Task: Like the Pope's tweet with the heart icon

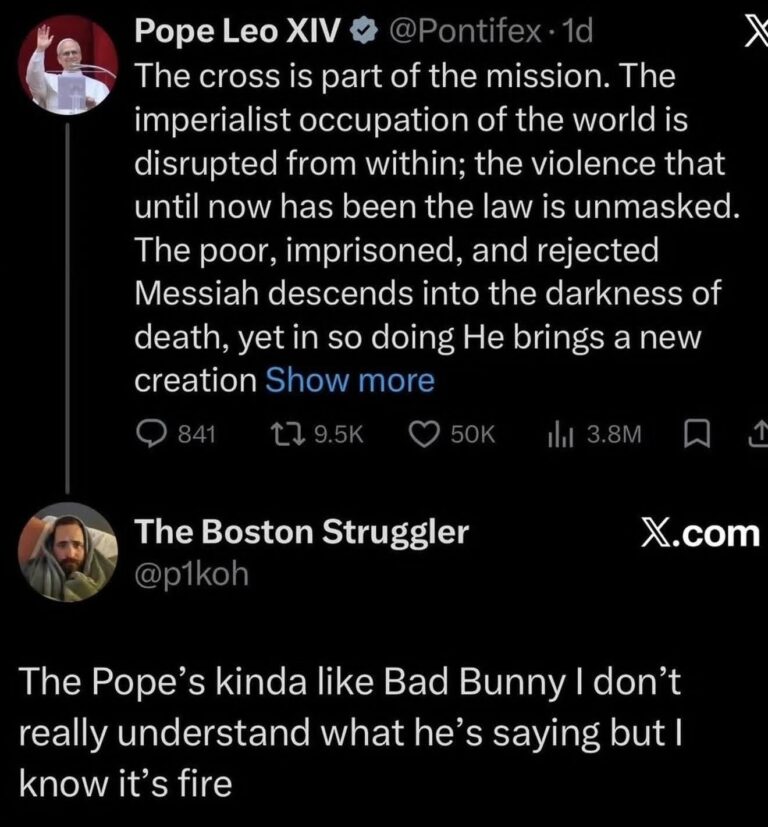Action: click(422, 432)
